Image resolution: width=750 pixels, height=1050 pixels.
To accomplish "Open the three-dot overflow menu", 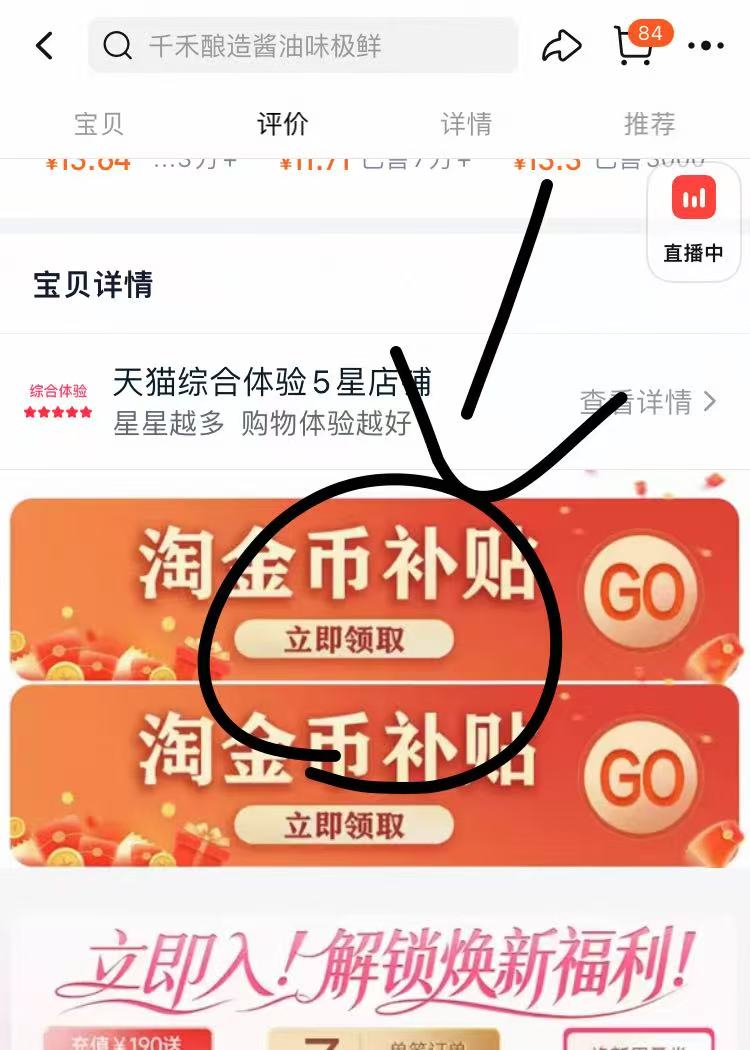I will pos(706,45).
